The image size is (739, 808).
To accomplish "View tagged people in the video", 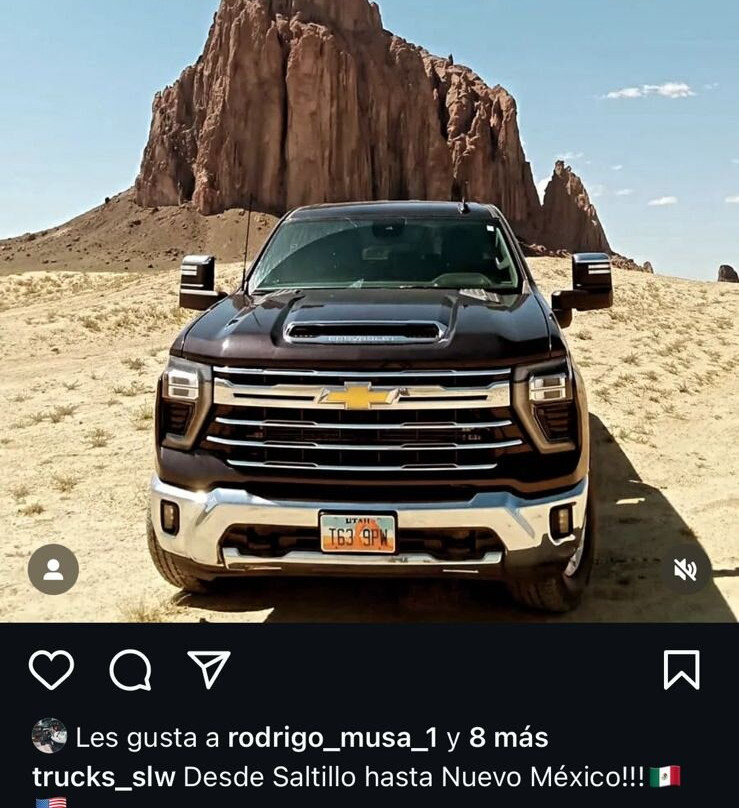I will [53, 570].
